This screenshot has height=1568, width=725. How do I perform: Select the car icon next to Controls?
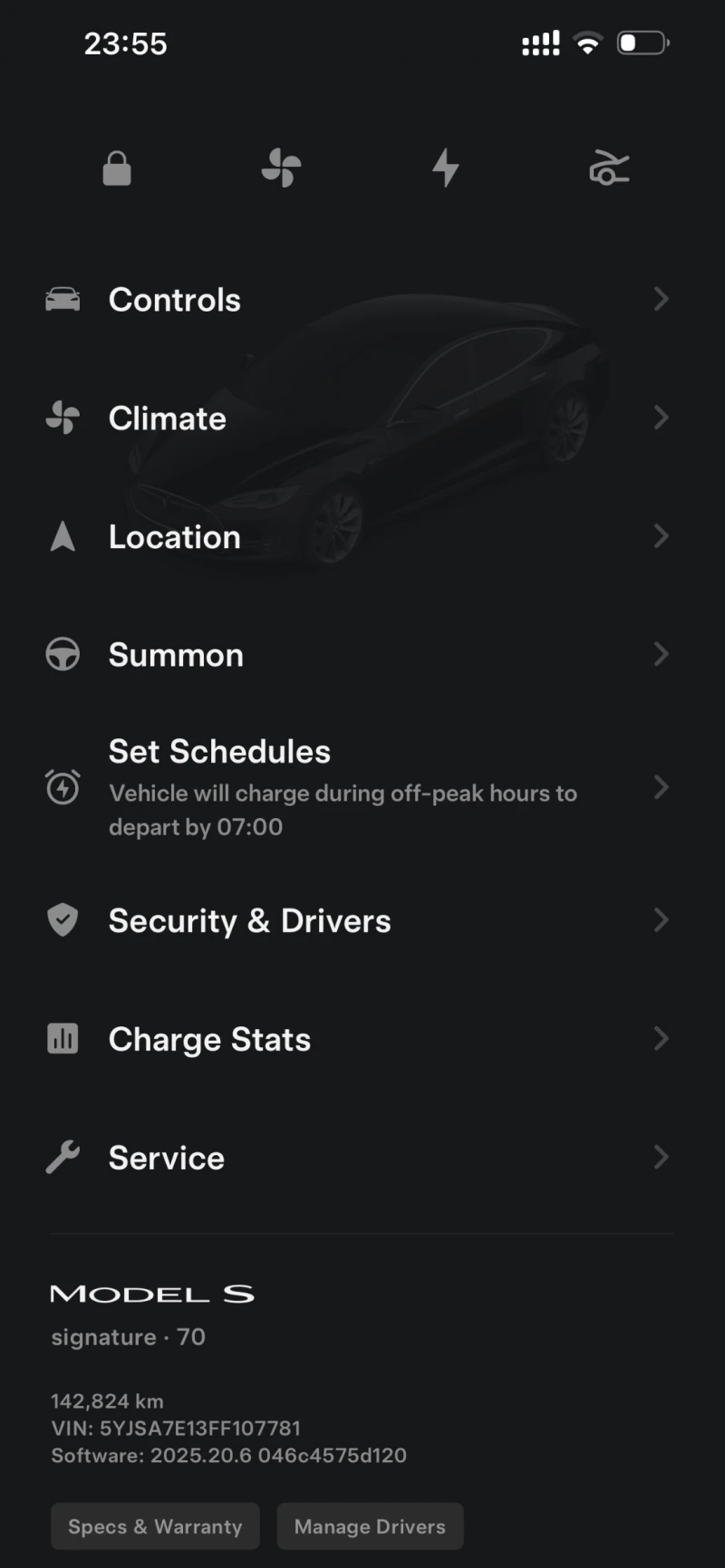click(x=62, y=299)
